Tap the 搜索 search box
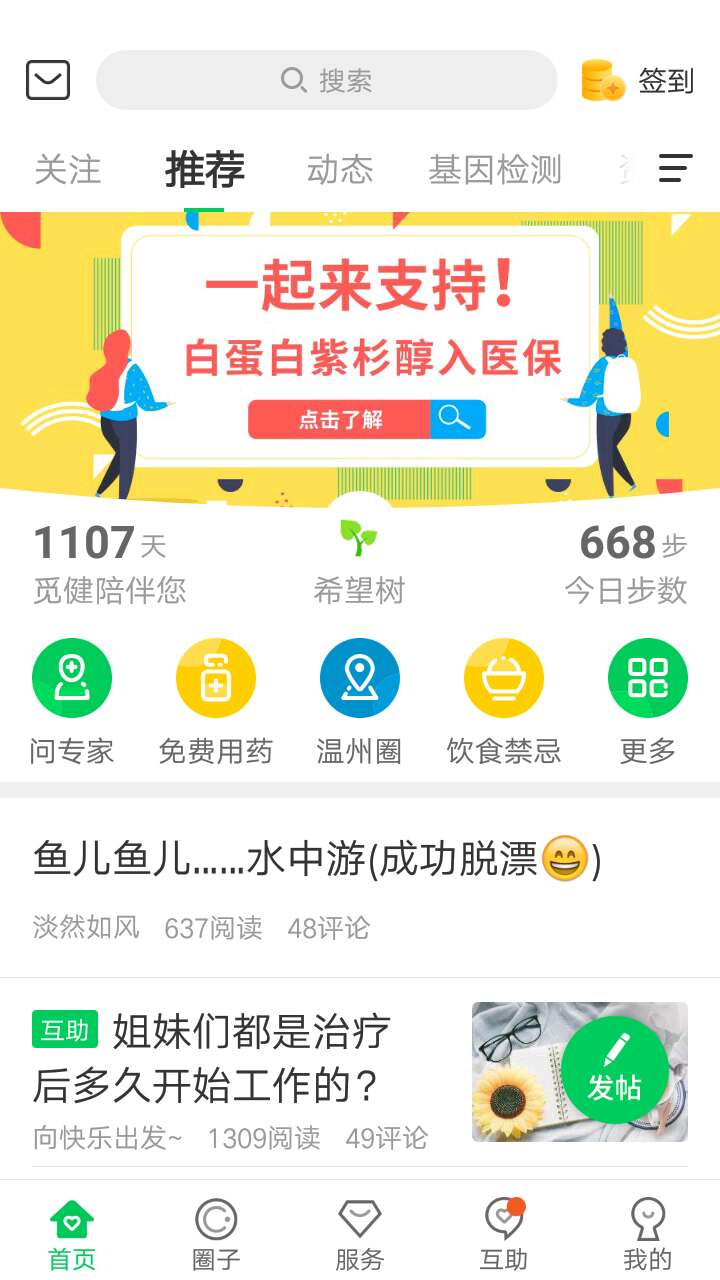 326,80
